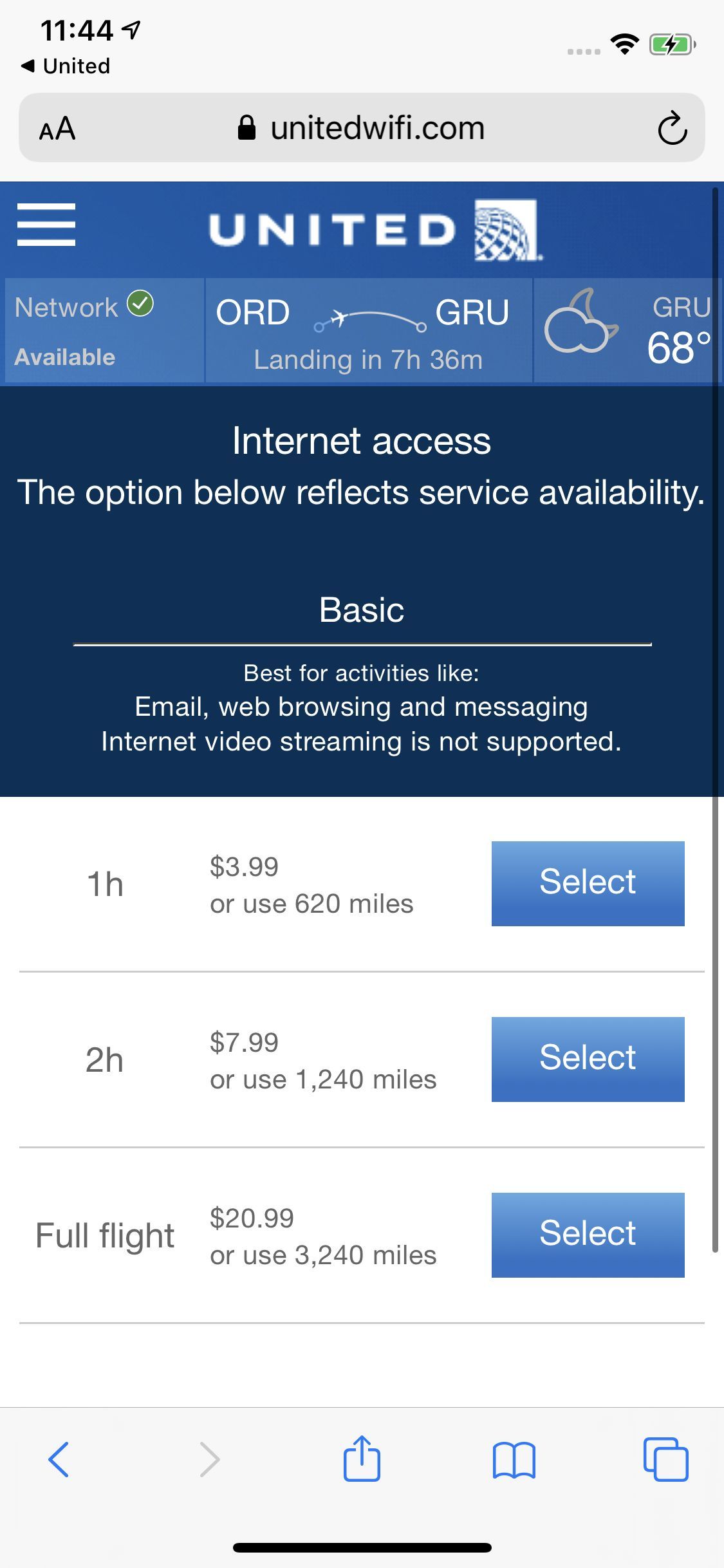Reload the page
724x1568 pixels.
coord(672,128)
